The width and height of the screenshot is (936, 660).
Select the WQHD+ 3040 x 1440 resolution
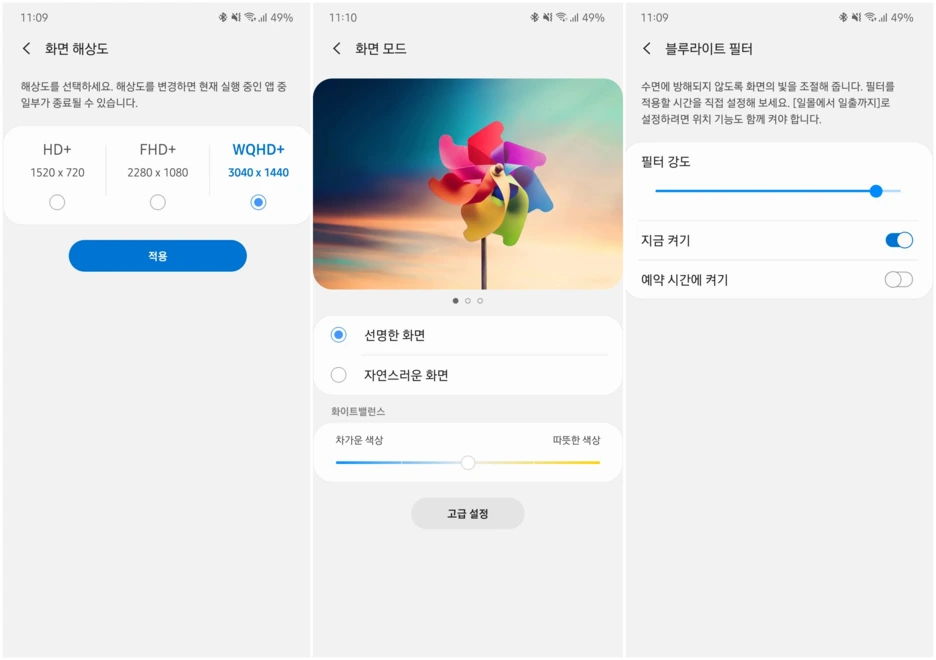pos(258,202)
